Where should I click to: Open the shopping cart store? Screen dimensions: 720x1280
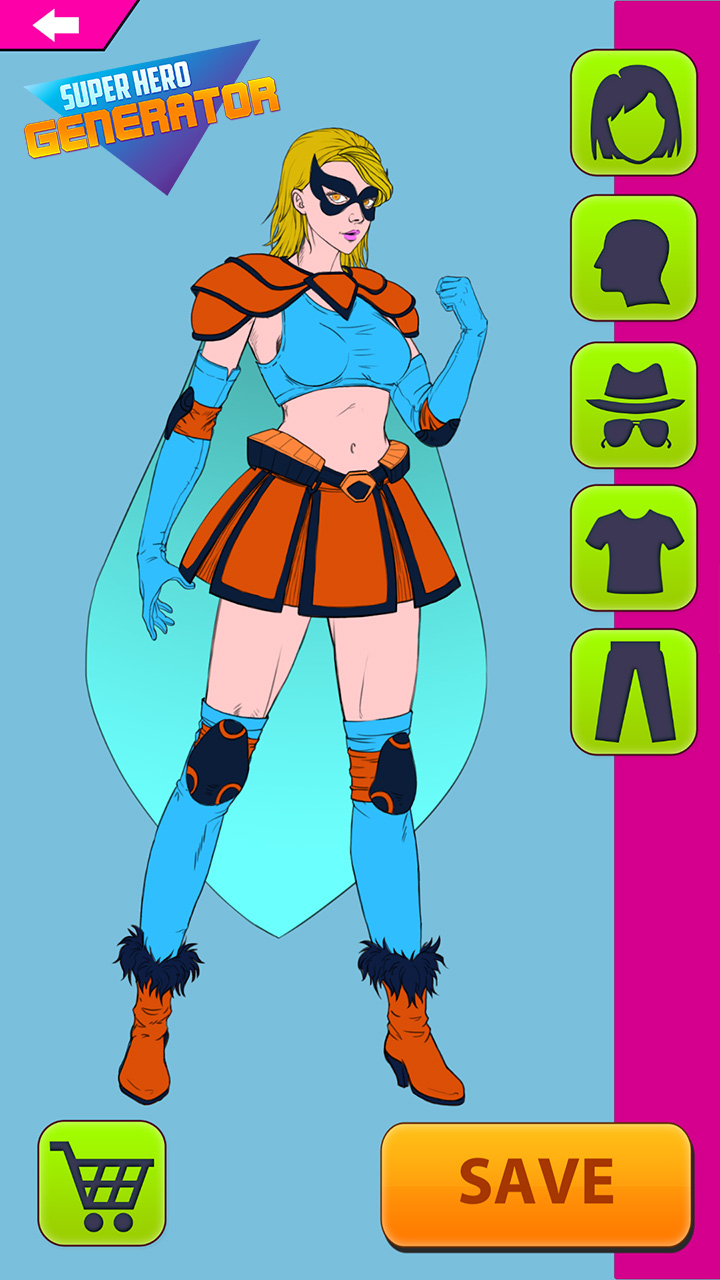(102, 1183)
